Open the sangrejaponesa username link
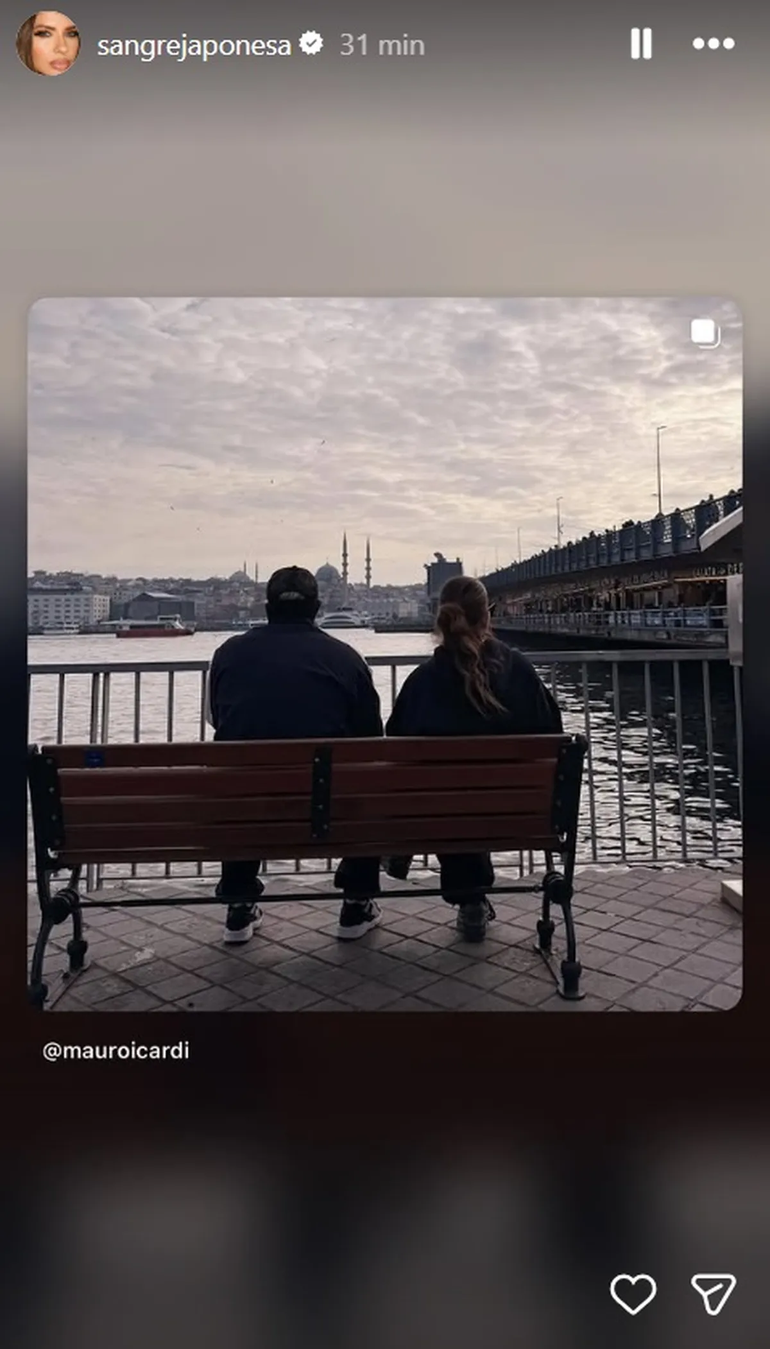Viewport: 770px width, 1349px height. point(195,45)
